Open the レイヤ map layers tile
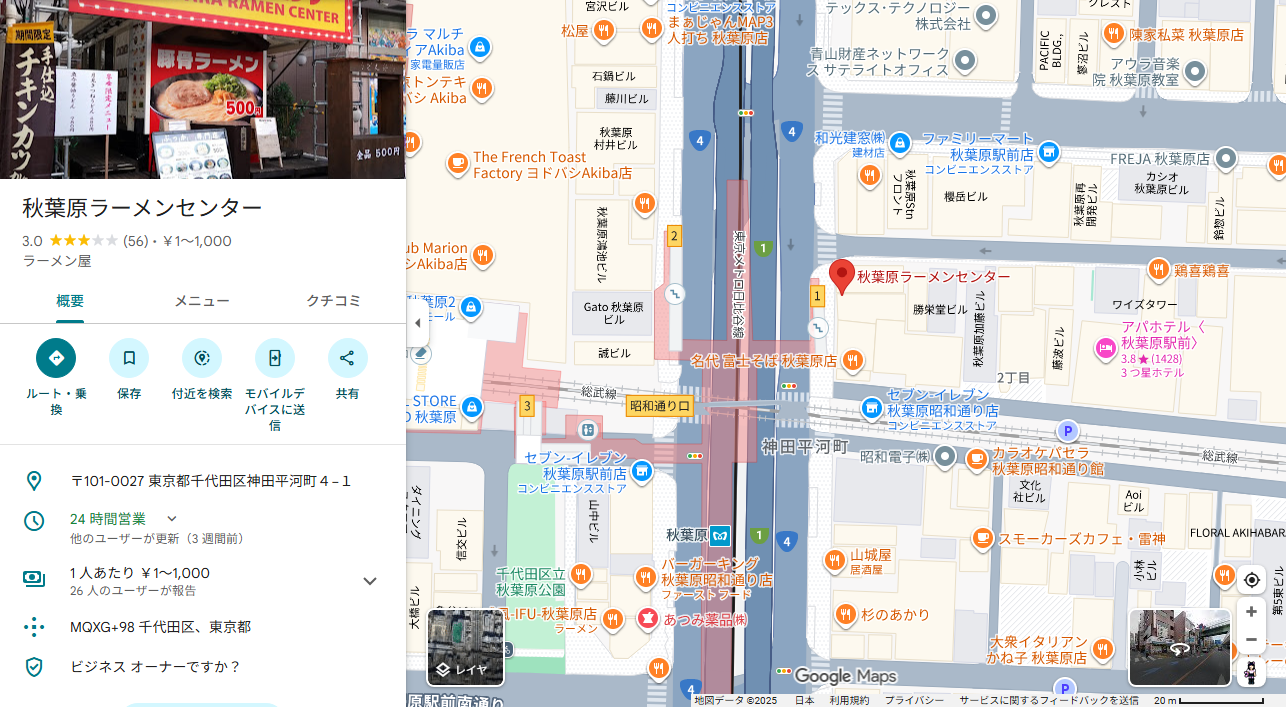The image size is (1286, 707). click(x=465, y=647)
